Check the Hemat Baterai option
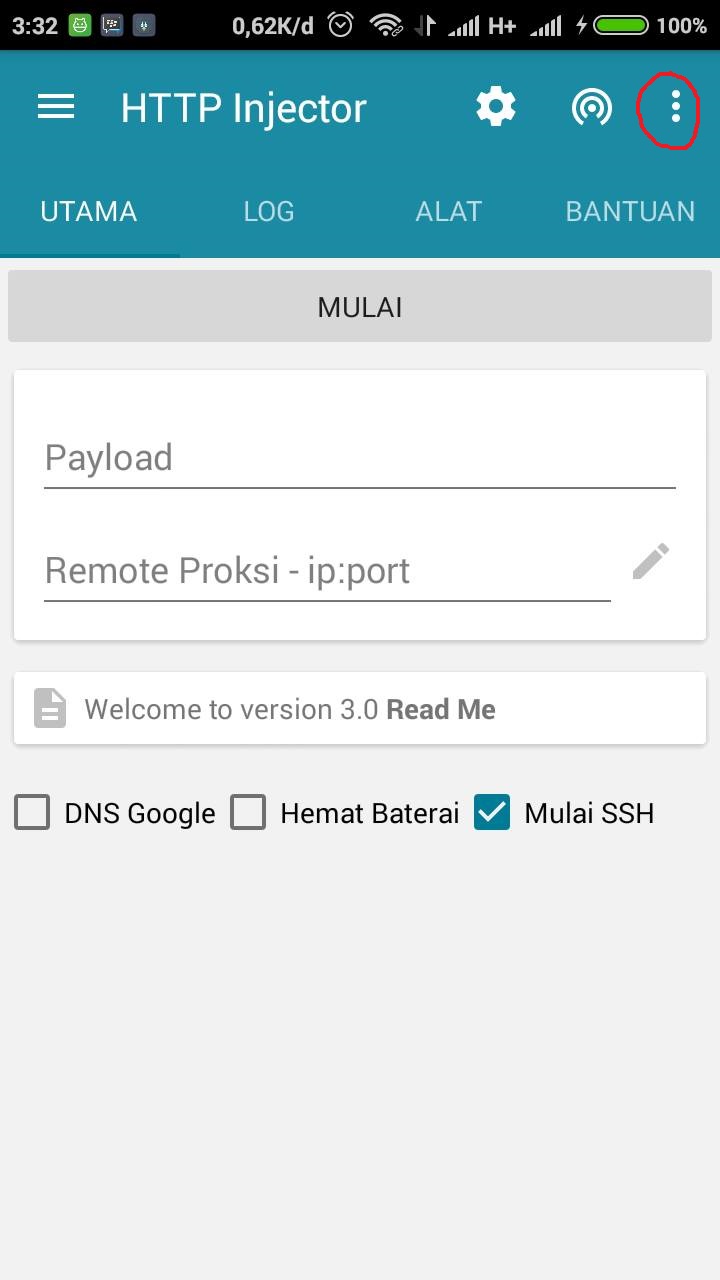The width and height of the screenshot is (720, 1280). [248, 813]
